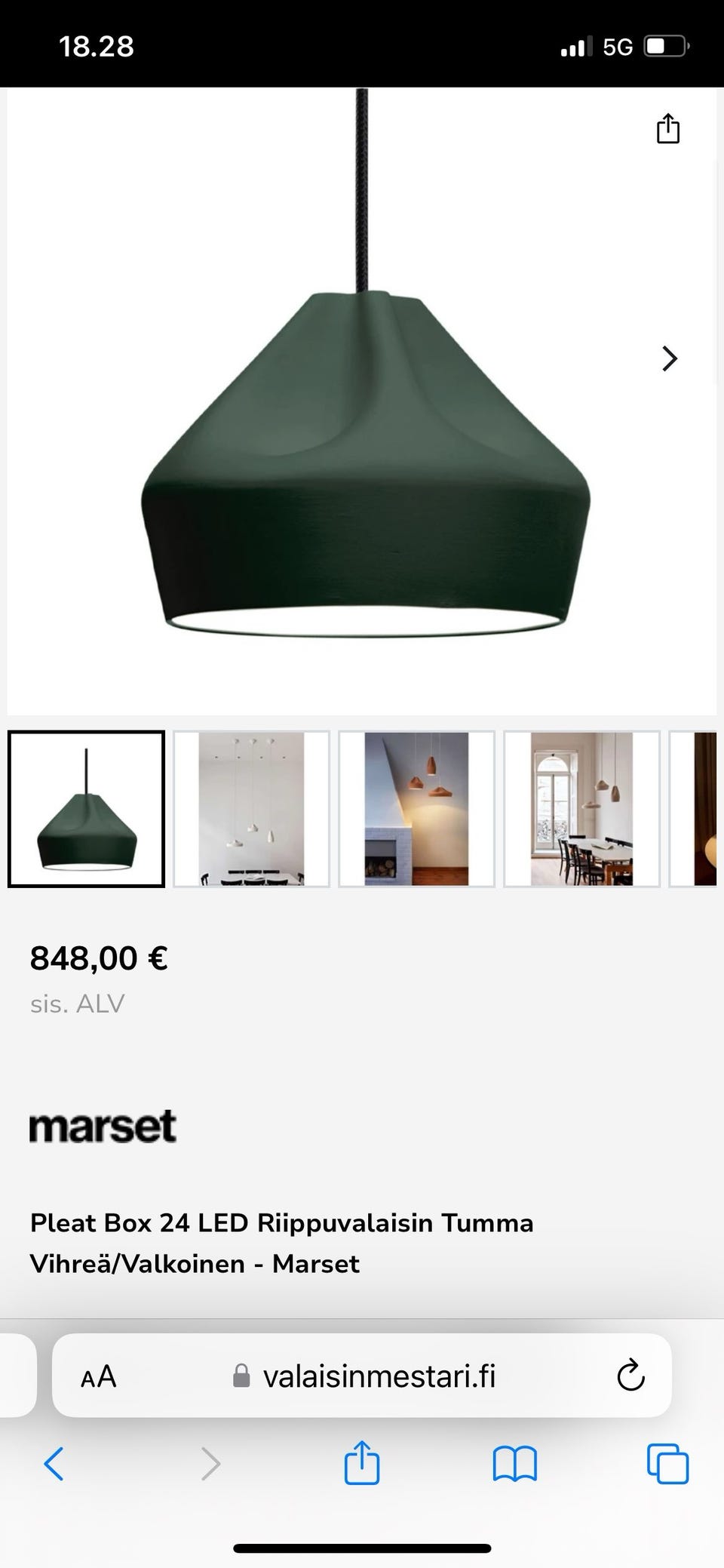Share the lamp product image
Screen dimensions: 724x1568
coord(667,129)
